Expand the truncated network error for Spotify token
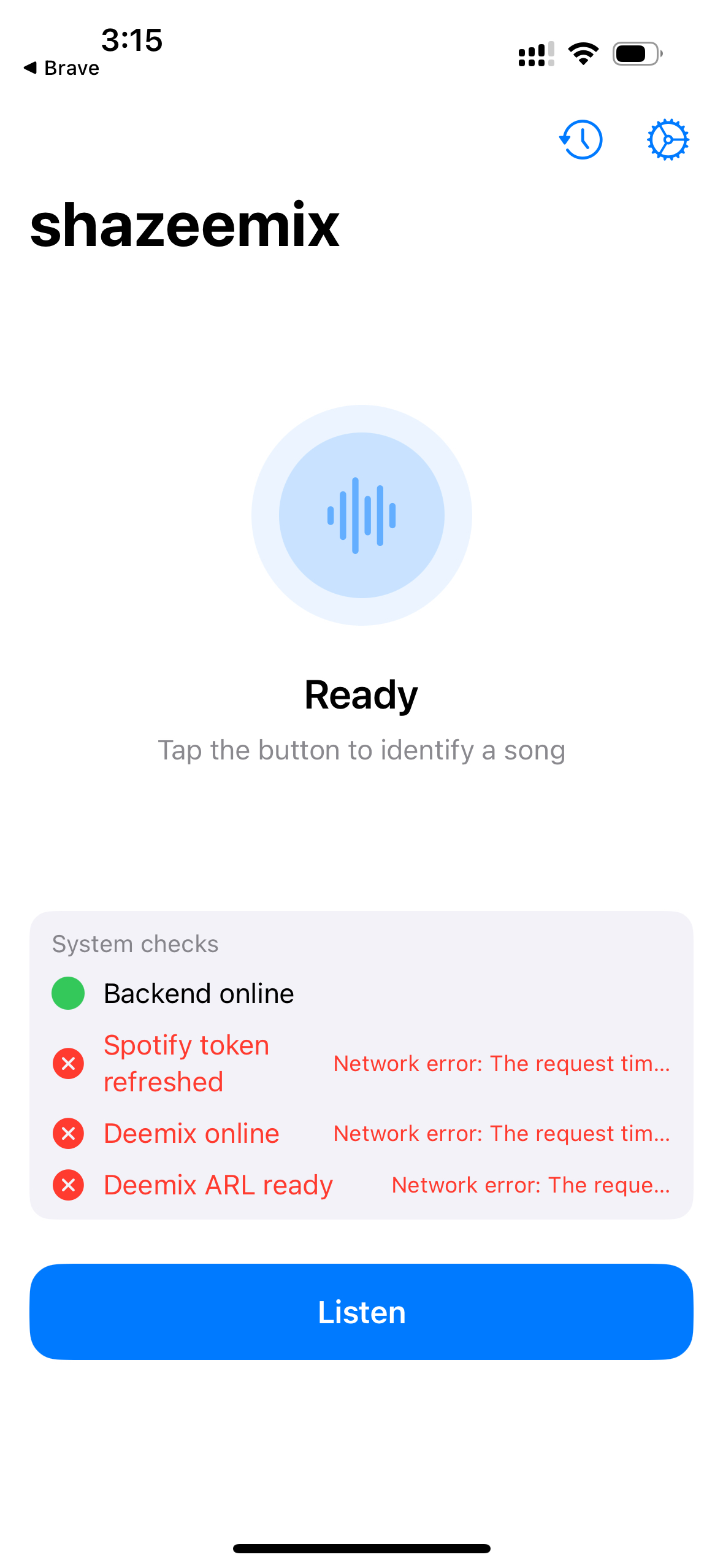The image size is (723, 1568). (502, 1063)
